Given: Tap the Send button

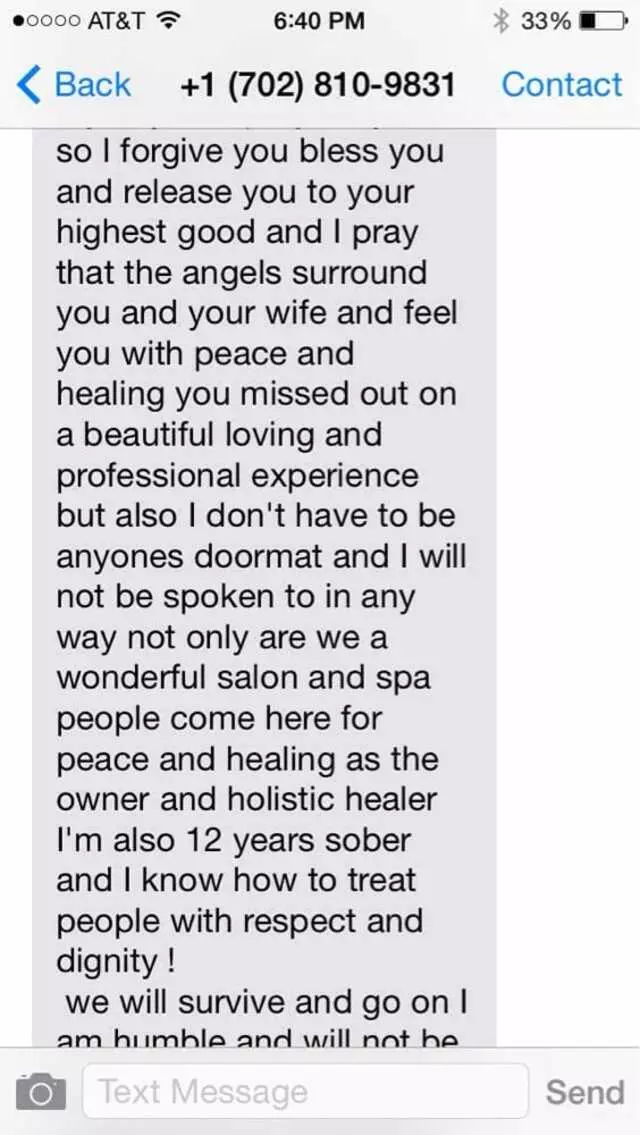Looking at the screenshot, I should click(x=585, y=1091).
